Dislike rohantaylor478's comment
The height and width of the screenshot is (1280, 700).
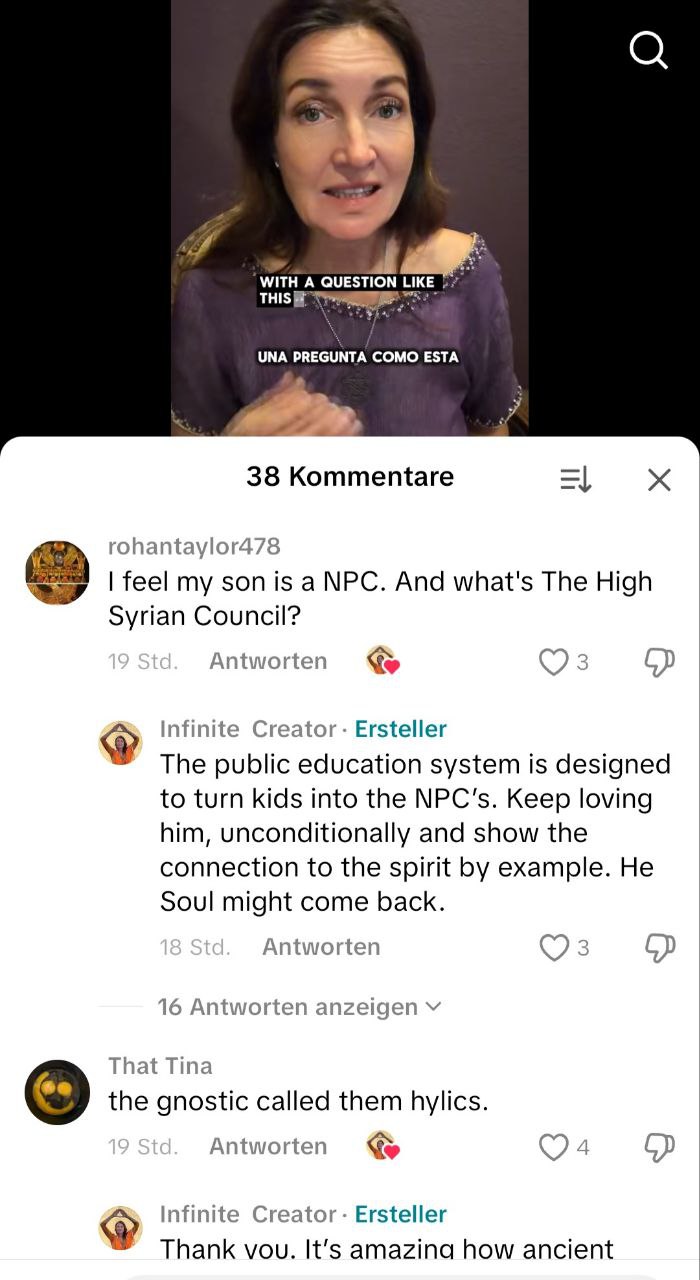[659, 661]
